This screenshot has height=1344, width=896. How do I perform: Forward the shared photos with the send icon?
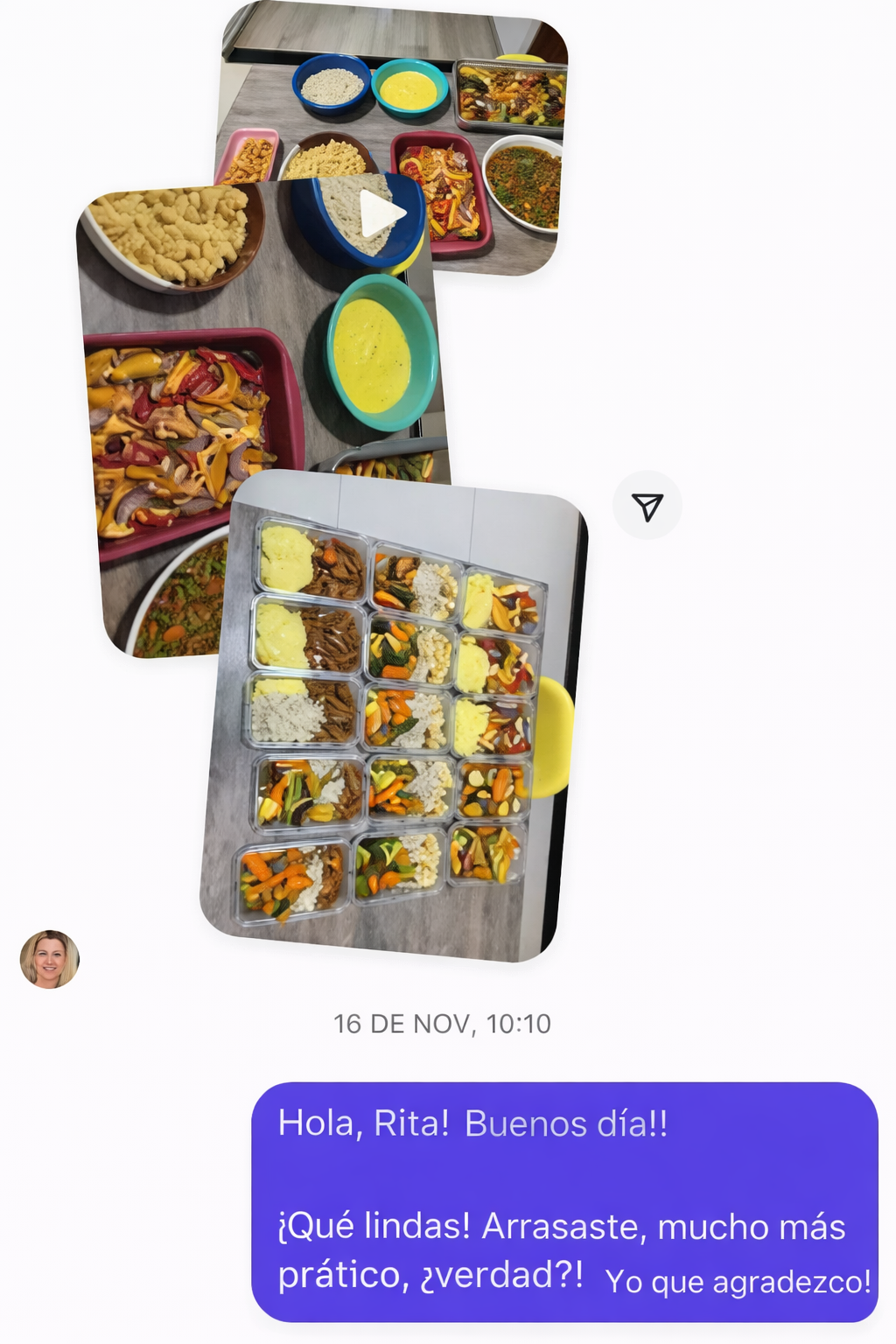point(647,506)
